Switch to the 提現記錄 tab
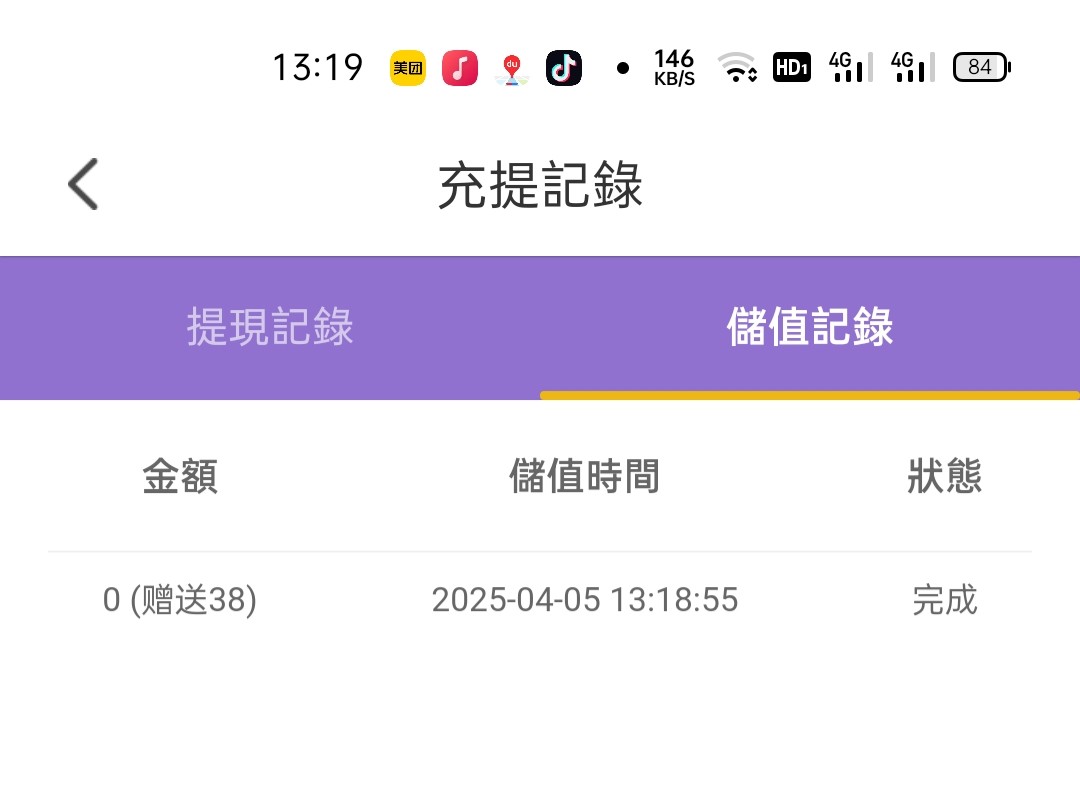 click(x=270, y=327)
